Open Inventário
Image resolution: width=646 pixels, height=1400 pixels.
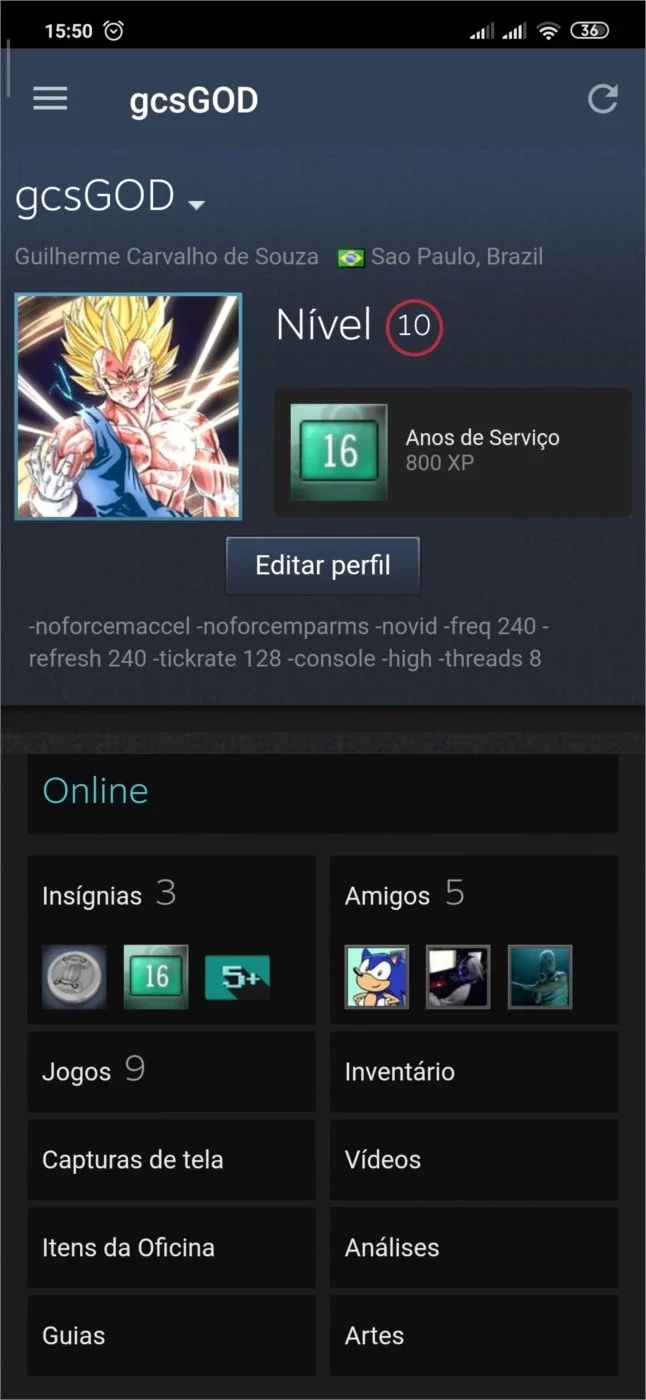[x=474, y=1072]
